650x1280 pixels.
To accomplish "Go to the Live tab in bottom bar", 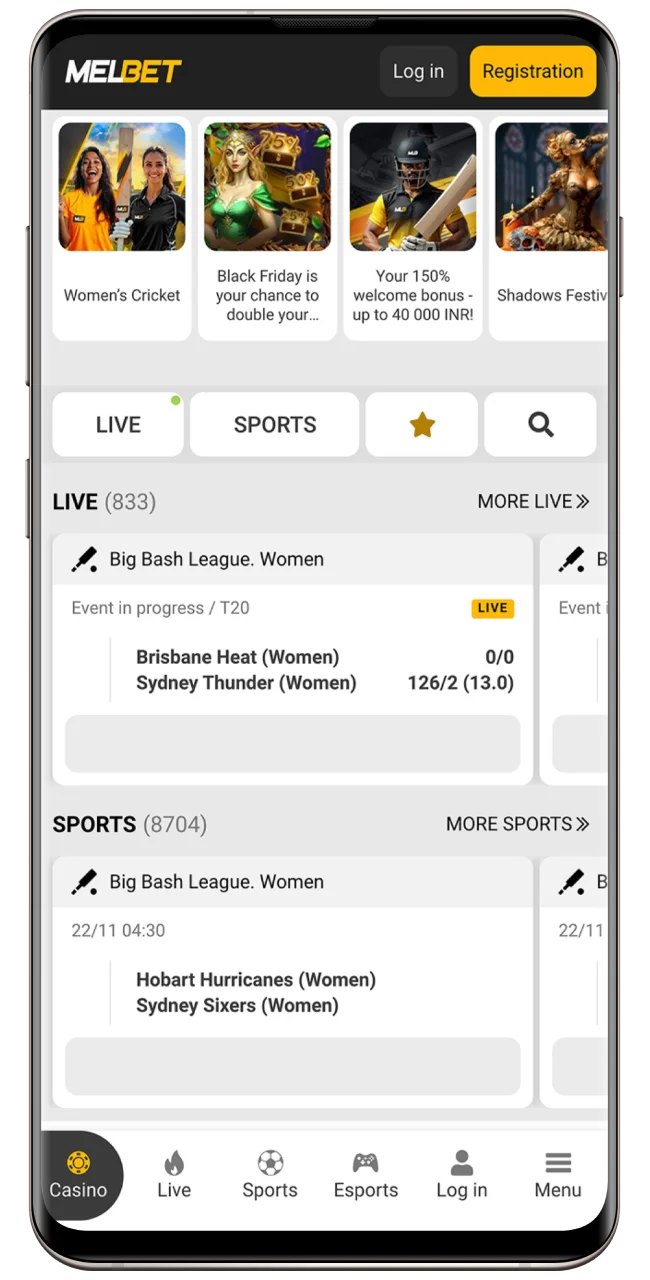I will [174, 1176].
